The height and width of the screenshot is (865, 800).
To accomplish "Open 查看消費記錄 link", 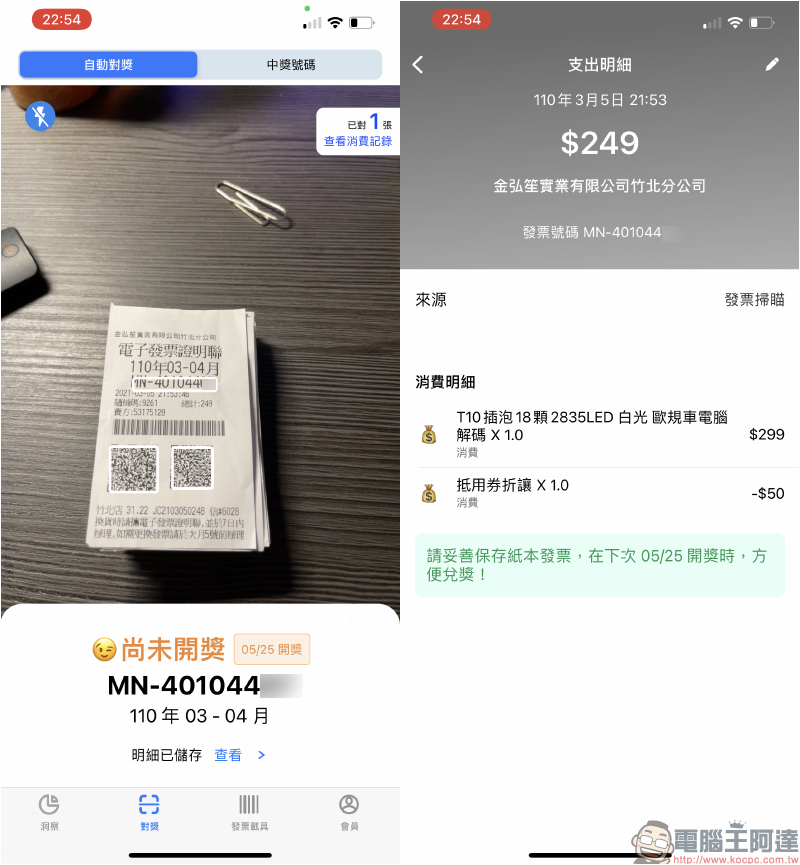I will 358,142.
